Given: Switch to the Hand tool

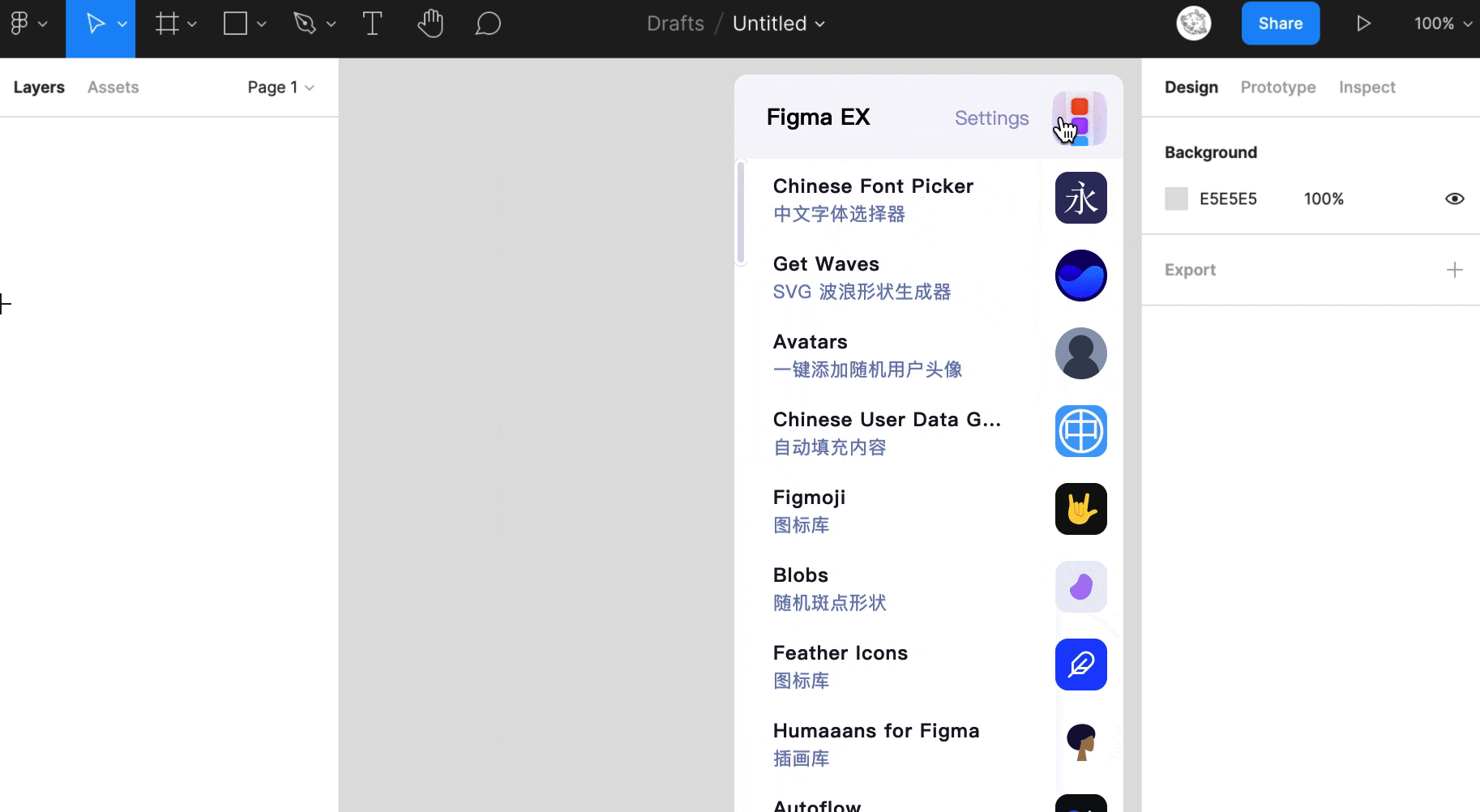Looking at the screenshot, I should tap(430, 24).
